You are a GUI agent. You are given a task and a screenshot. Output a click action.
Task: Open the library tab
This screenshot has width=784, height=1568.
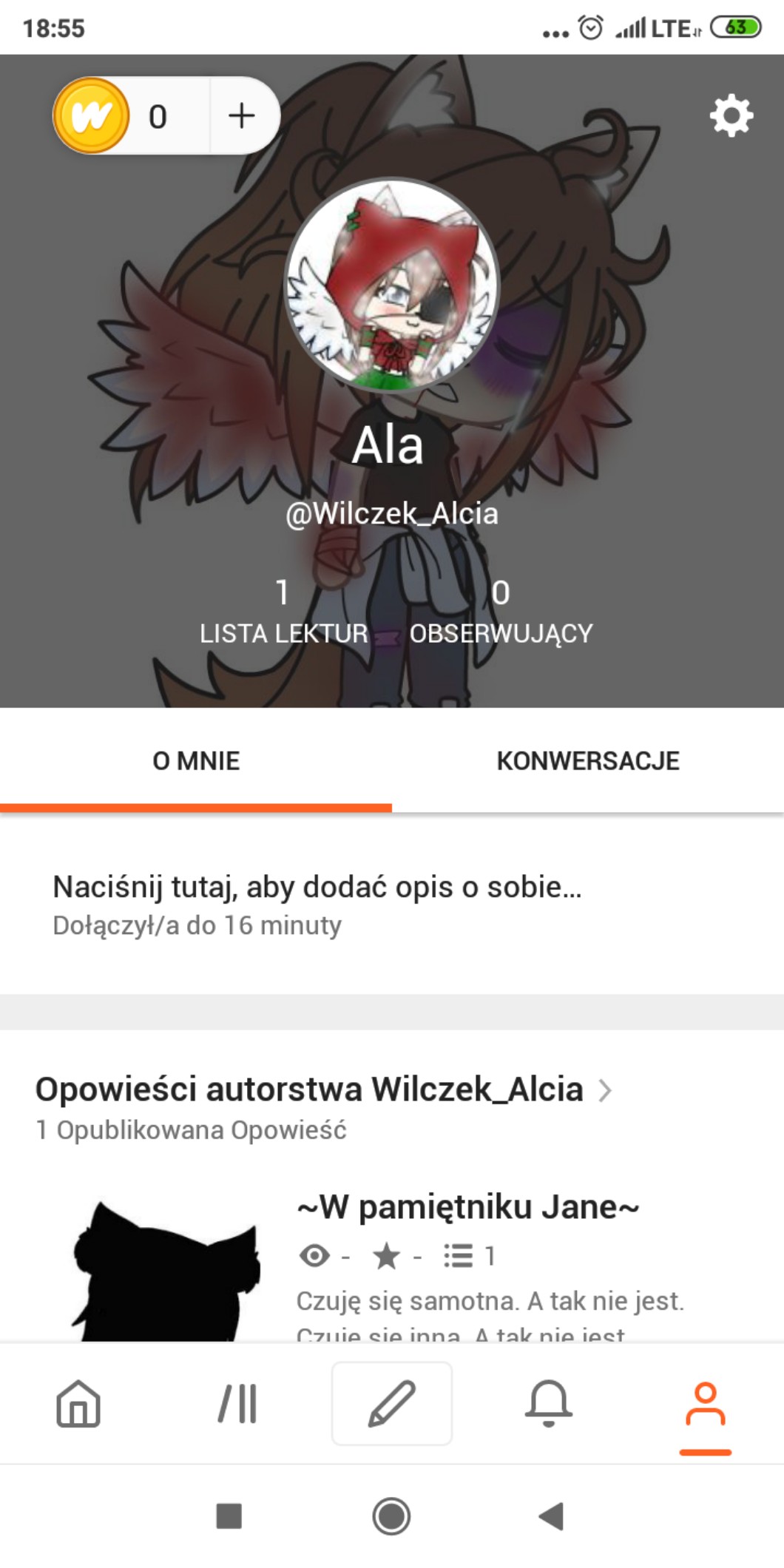(x=237, y=1403)
